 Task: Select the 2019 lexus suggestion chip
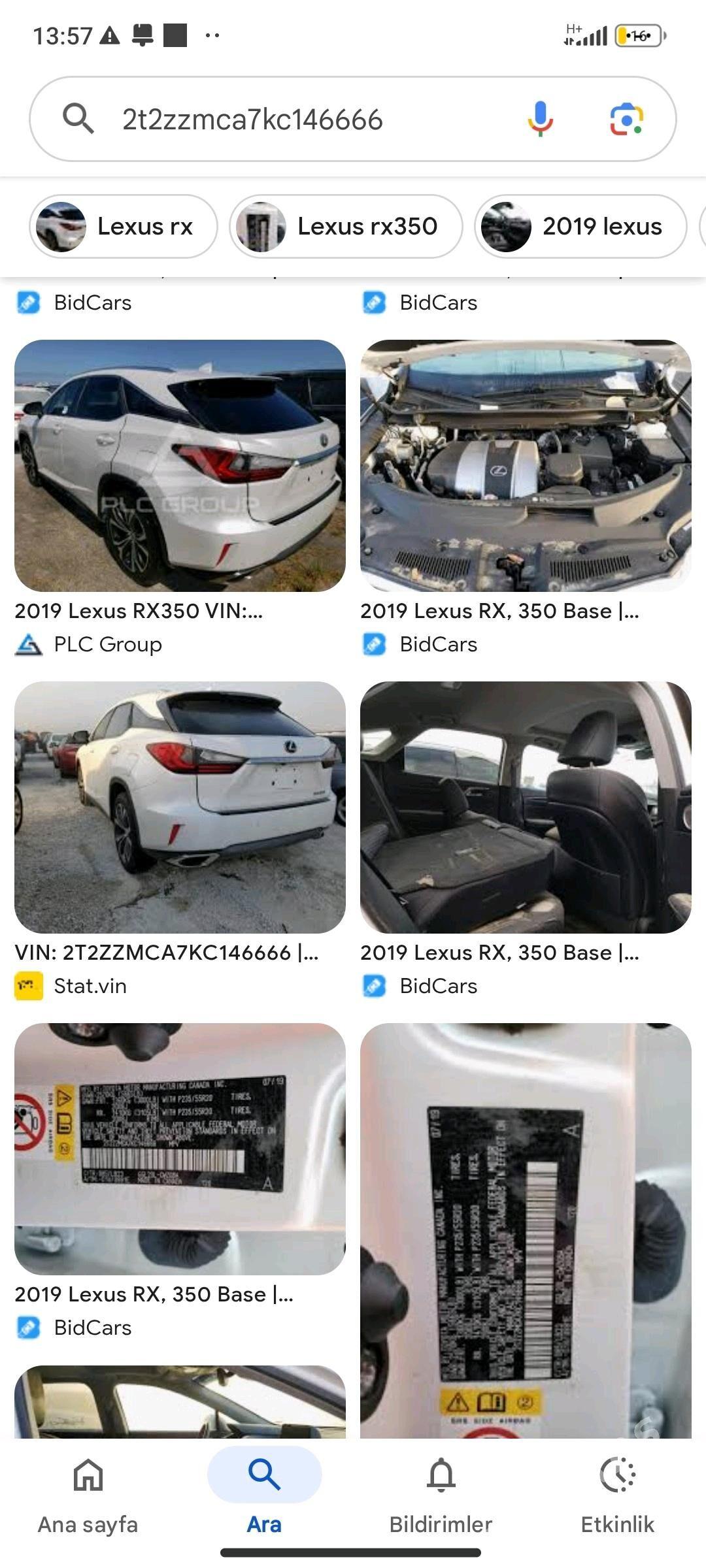pyautogui.click(x=580, y=227)
